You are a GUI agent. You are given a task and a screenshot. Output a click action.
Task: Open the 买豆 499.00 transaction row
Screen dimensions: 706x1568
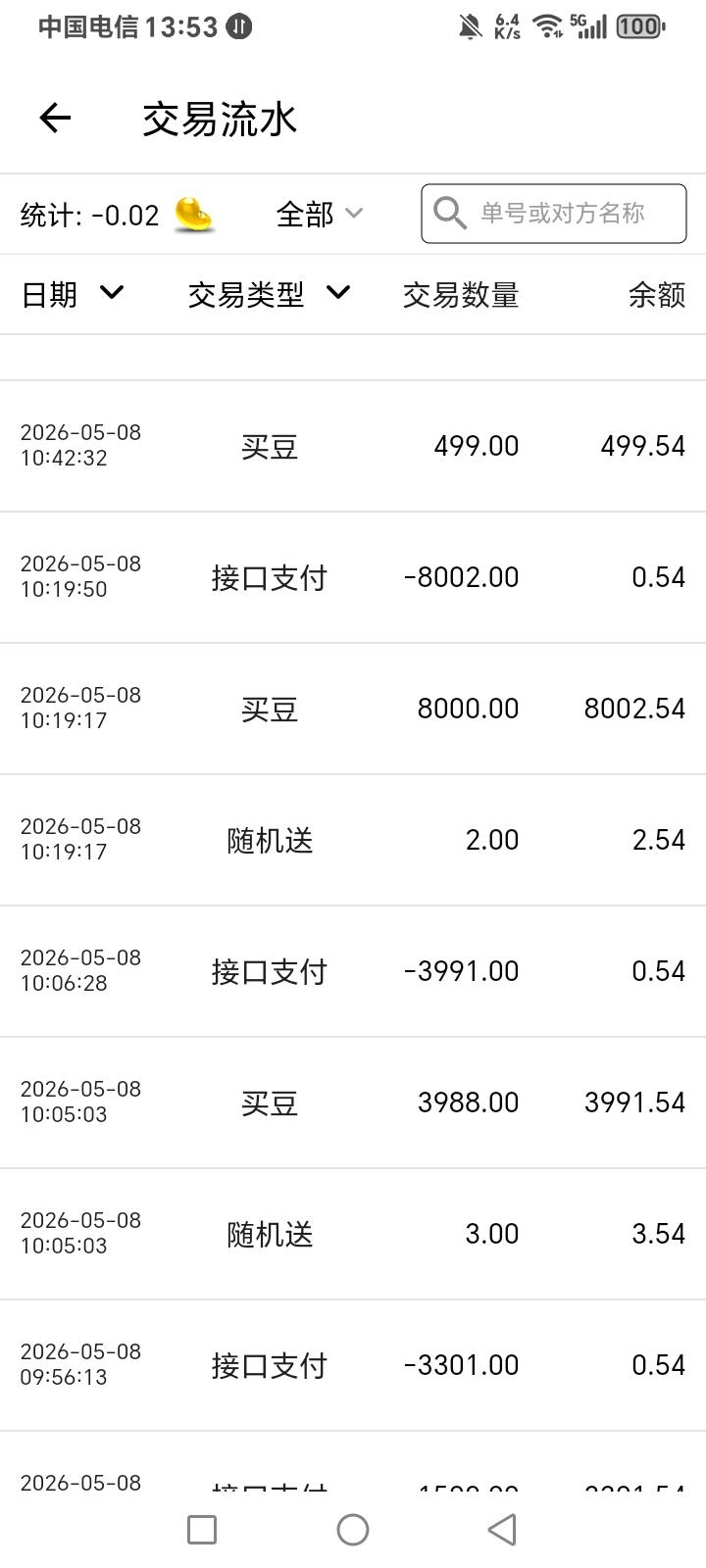pyautogui.click(x=353, y=446)
